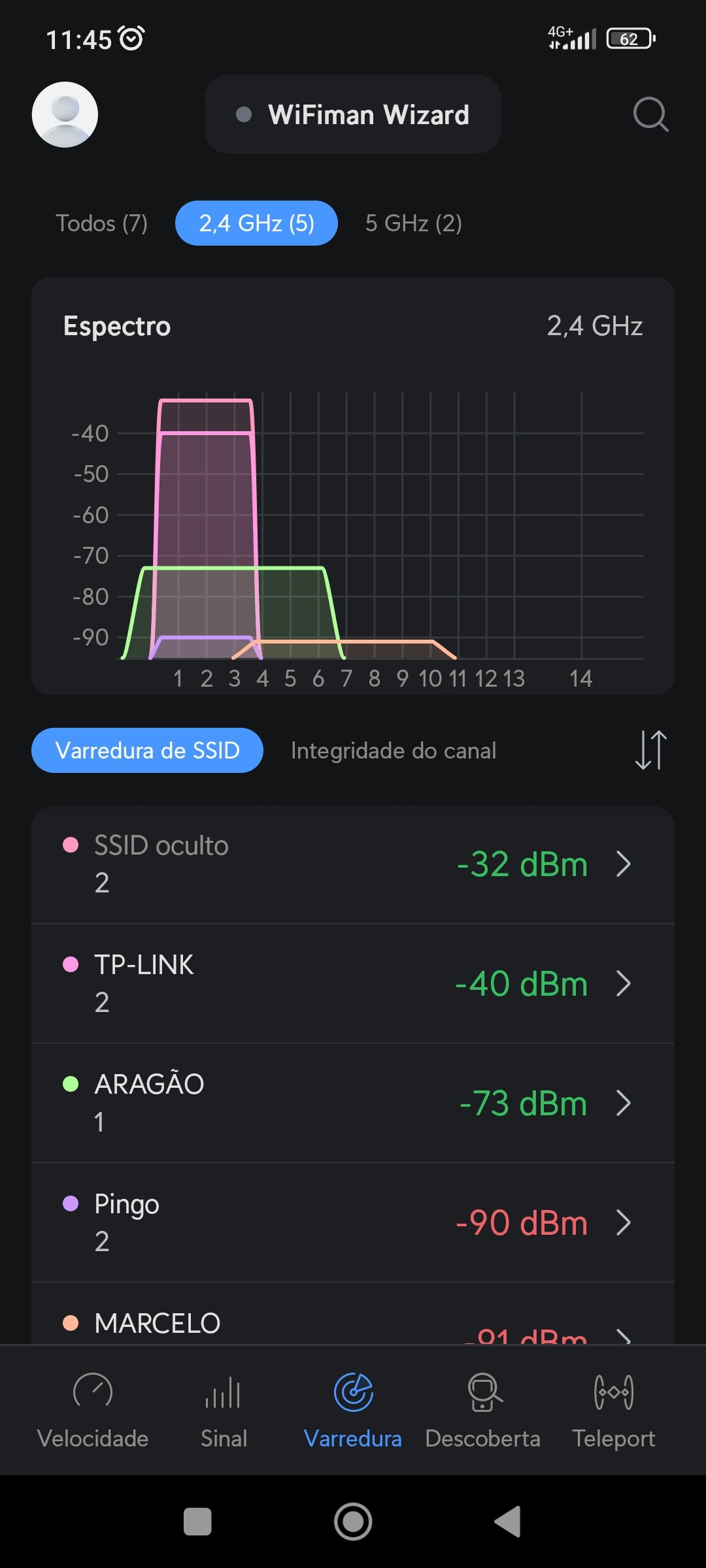Open TP-LINK network details

tap(353, 983)
